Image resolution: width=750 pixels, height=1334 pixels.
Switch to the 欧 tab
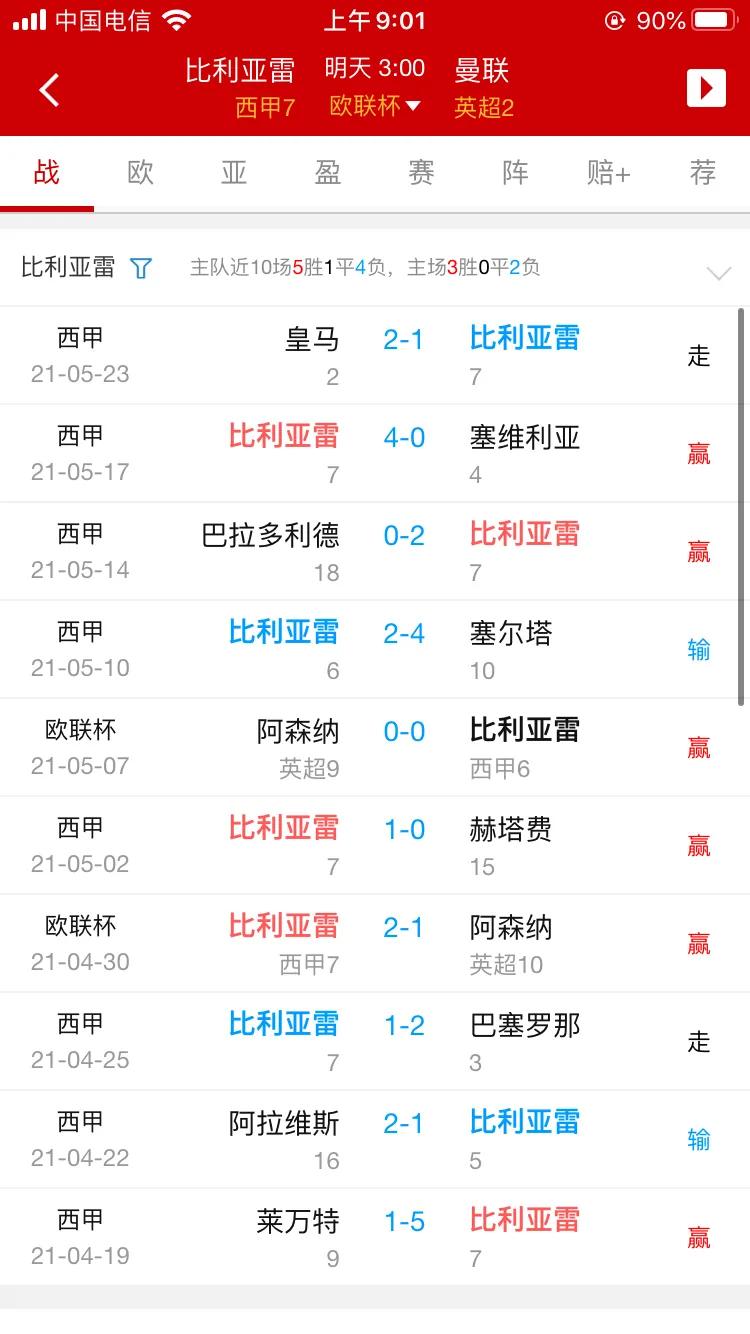click(140, 172)
